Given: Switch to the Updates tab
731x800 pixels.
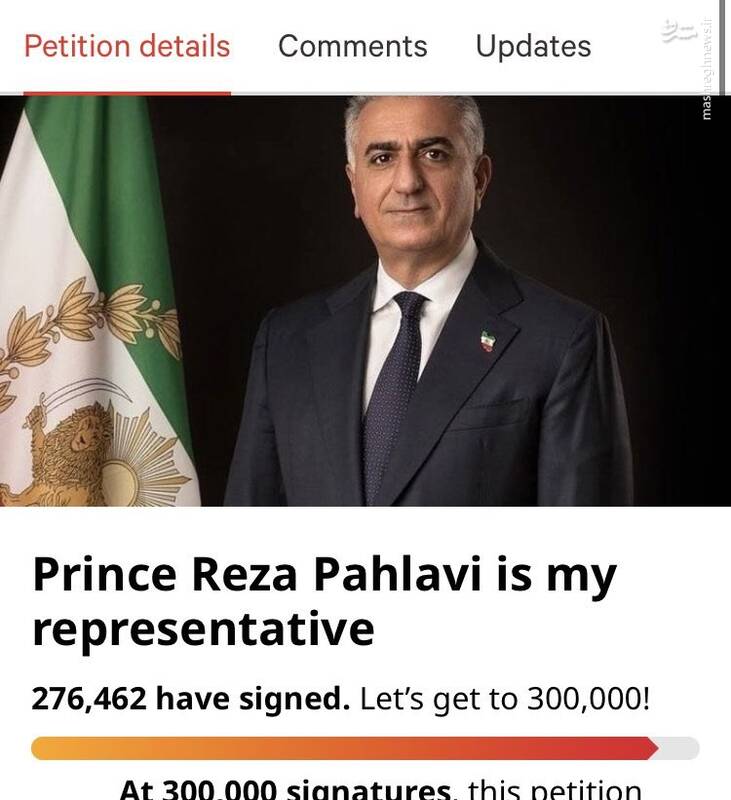Looking at the screenshot, I should [x=533, y=47].
